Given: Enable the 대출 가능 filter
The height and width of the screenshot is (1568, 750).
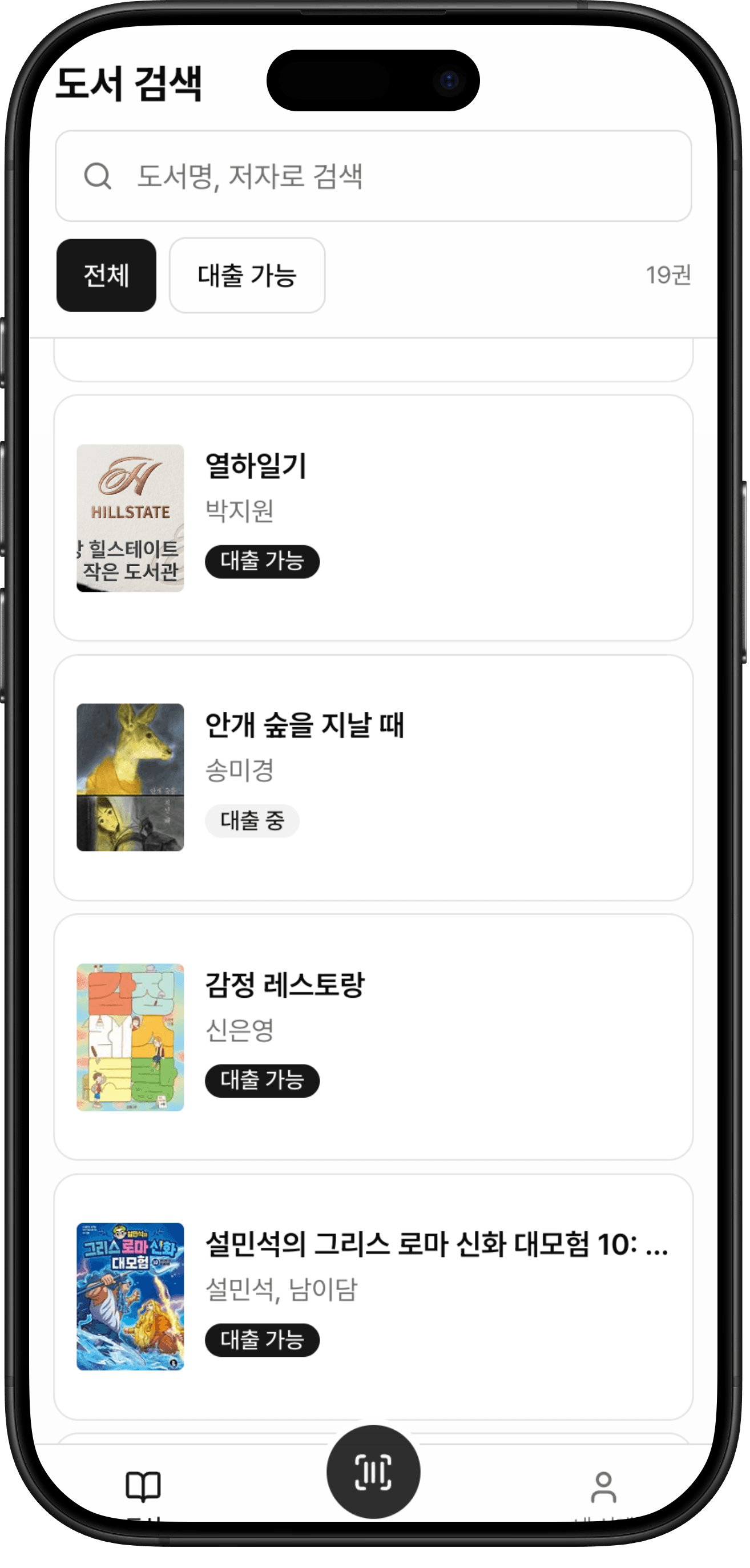Looking at the screenshot, I should (x=247, y=275).
